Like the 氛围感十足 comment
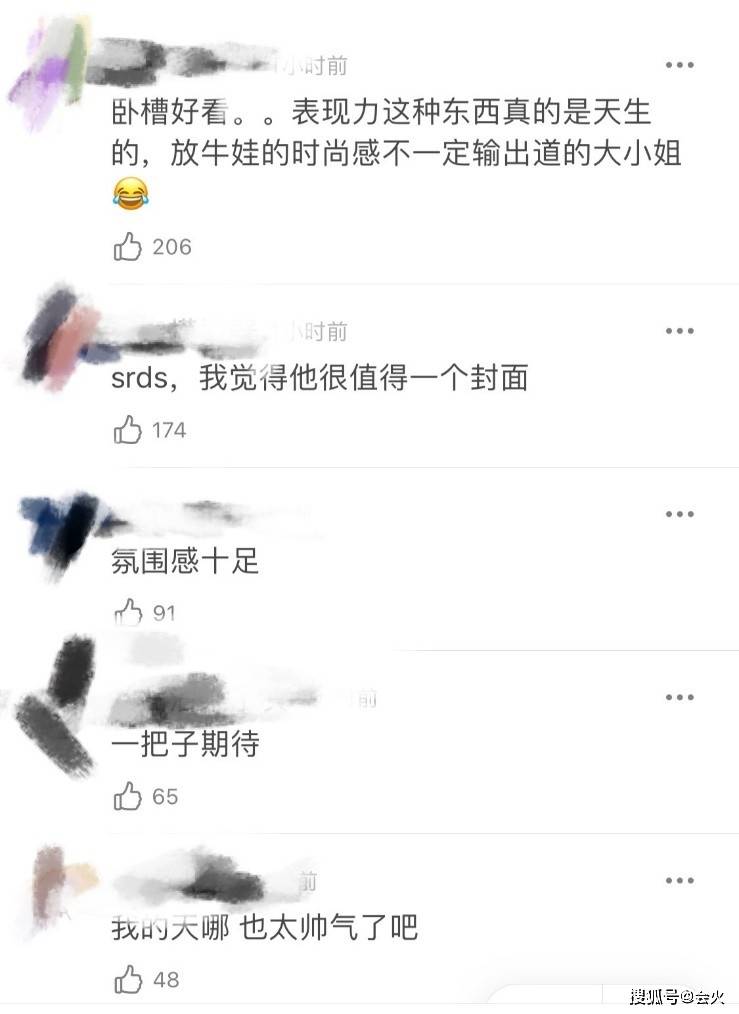Viewport: 739px width, 1014px height. [x=128, y=612]
